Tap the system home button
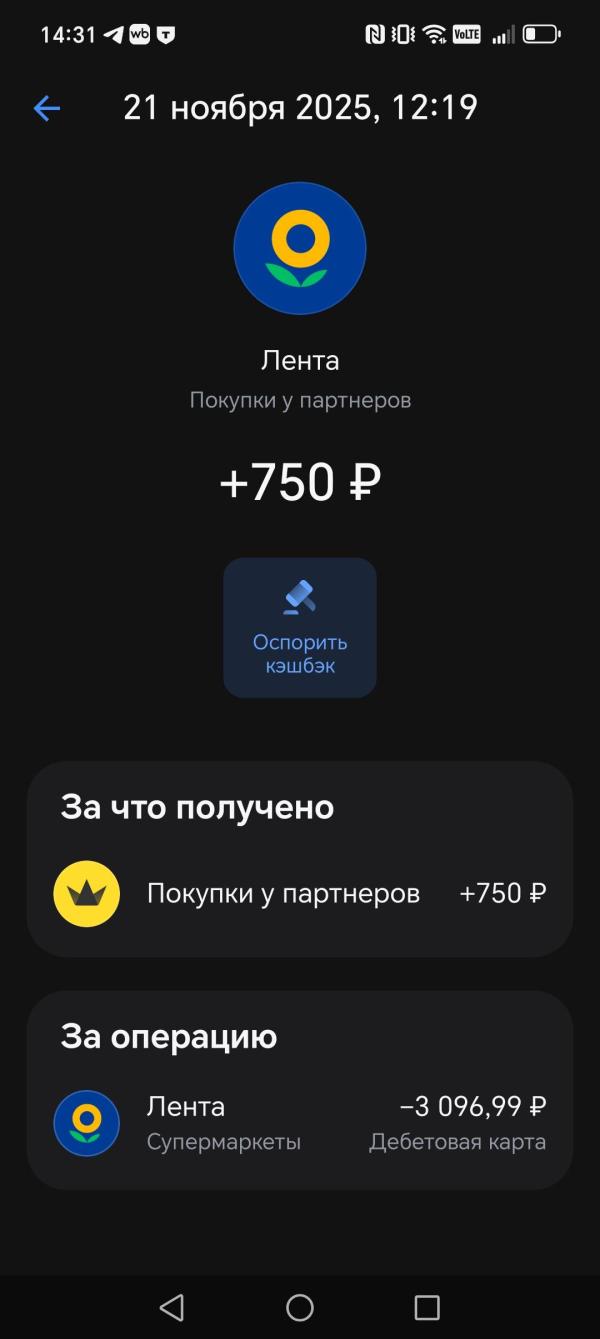Screen dimensions: 600x1339 pos(300,1307)
